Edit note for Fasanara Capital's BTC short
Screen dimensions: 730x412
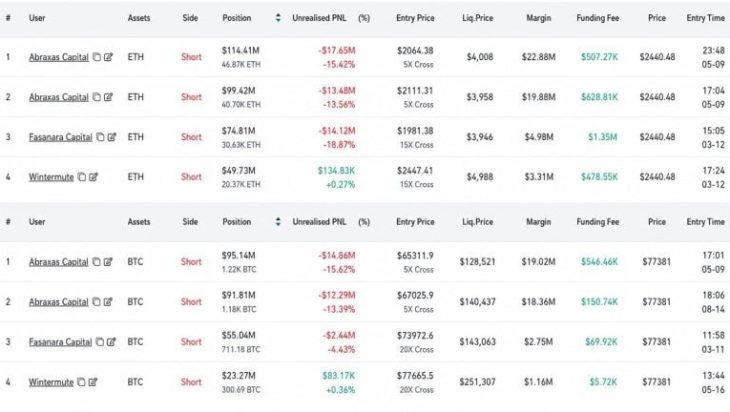pyautogui.click(x=111, y=342)
